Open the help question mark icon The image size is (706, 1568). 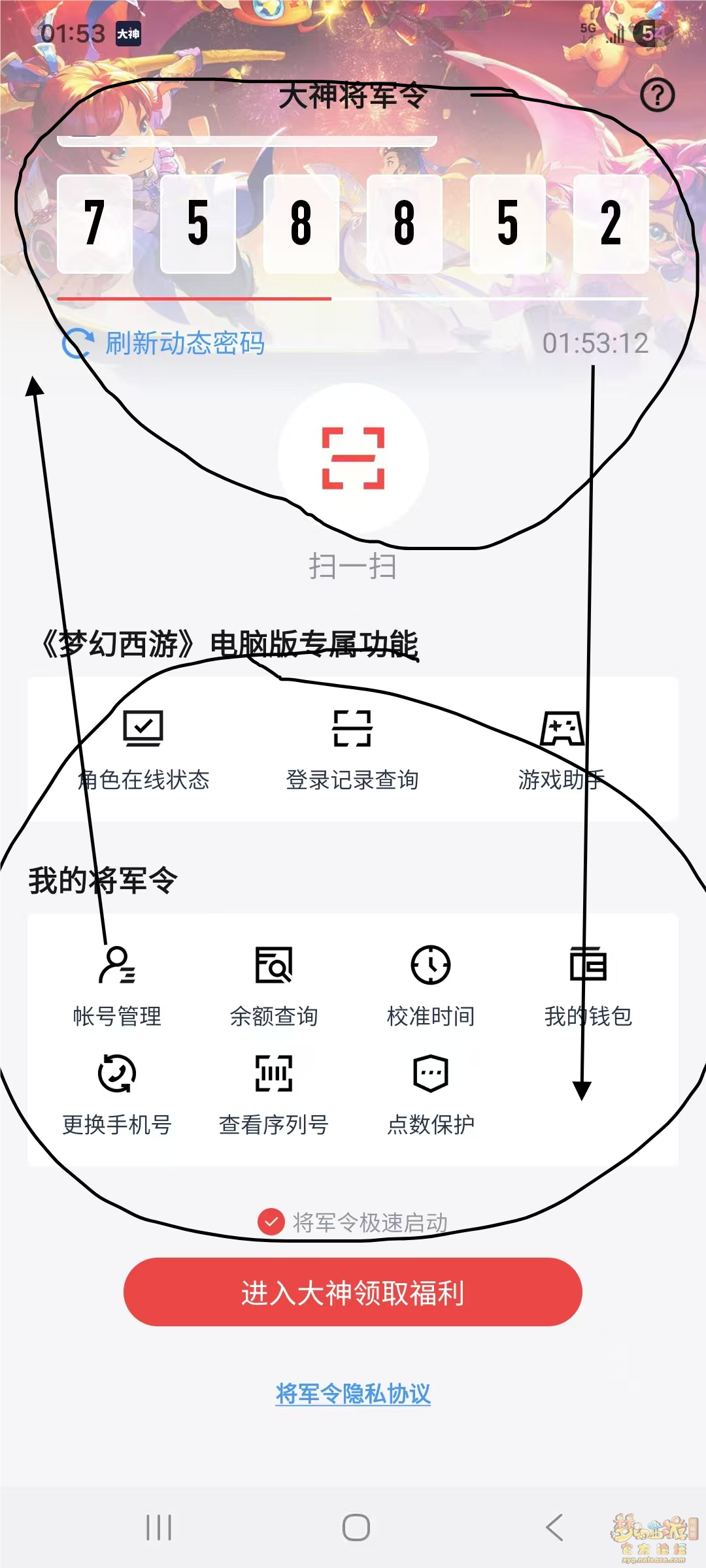[657, 95]
